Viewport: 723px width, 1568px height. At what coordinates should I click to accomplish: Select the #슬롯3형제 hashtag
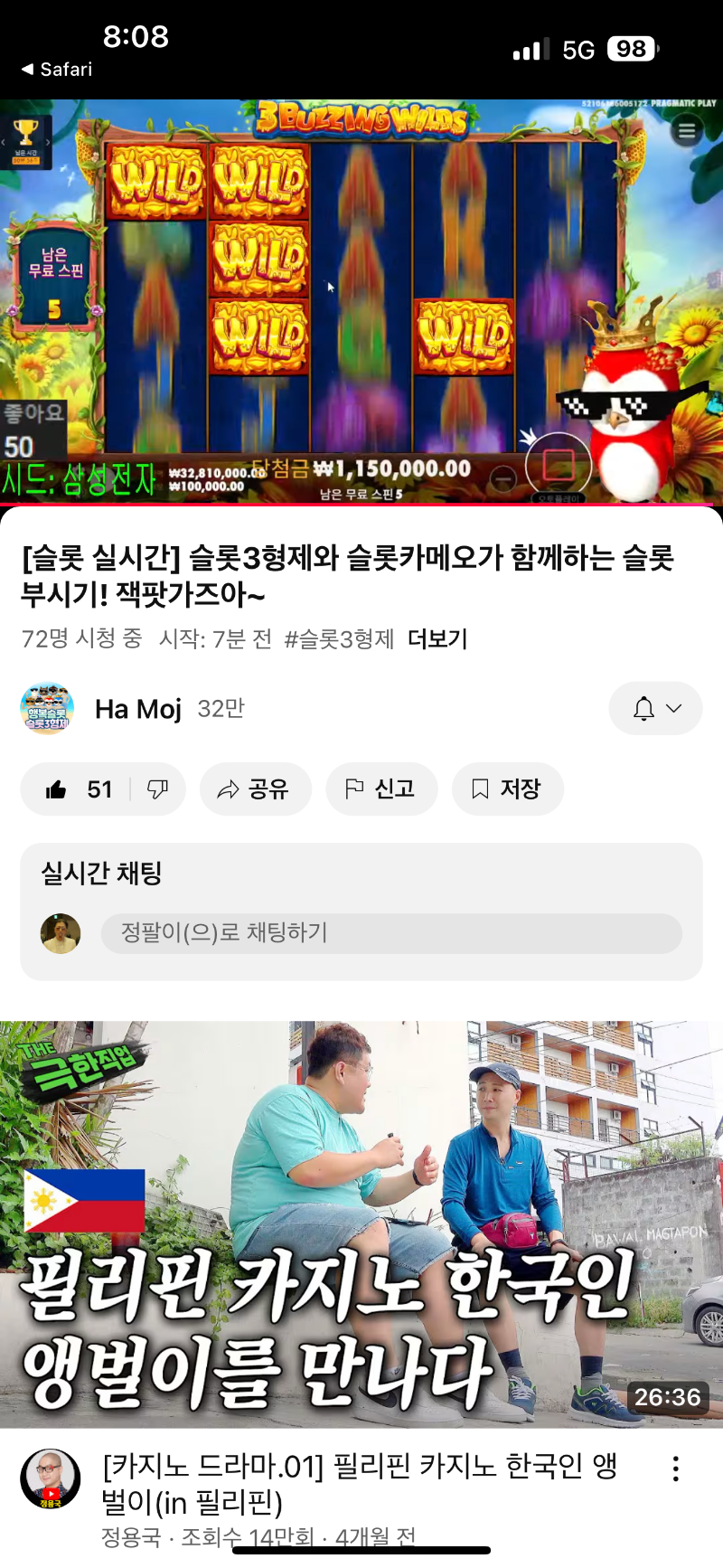click(339, 639)
